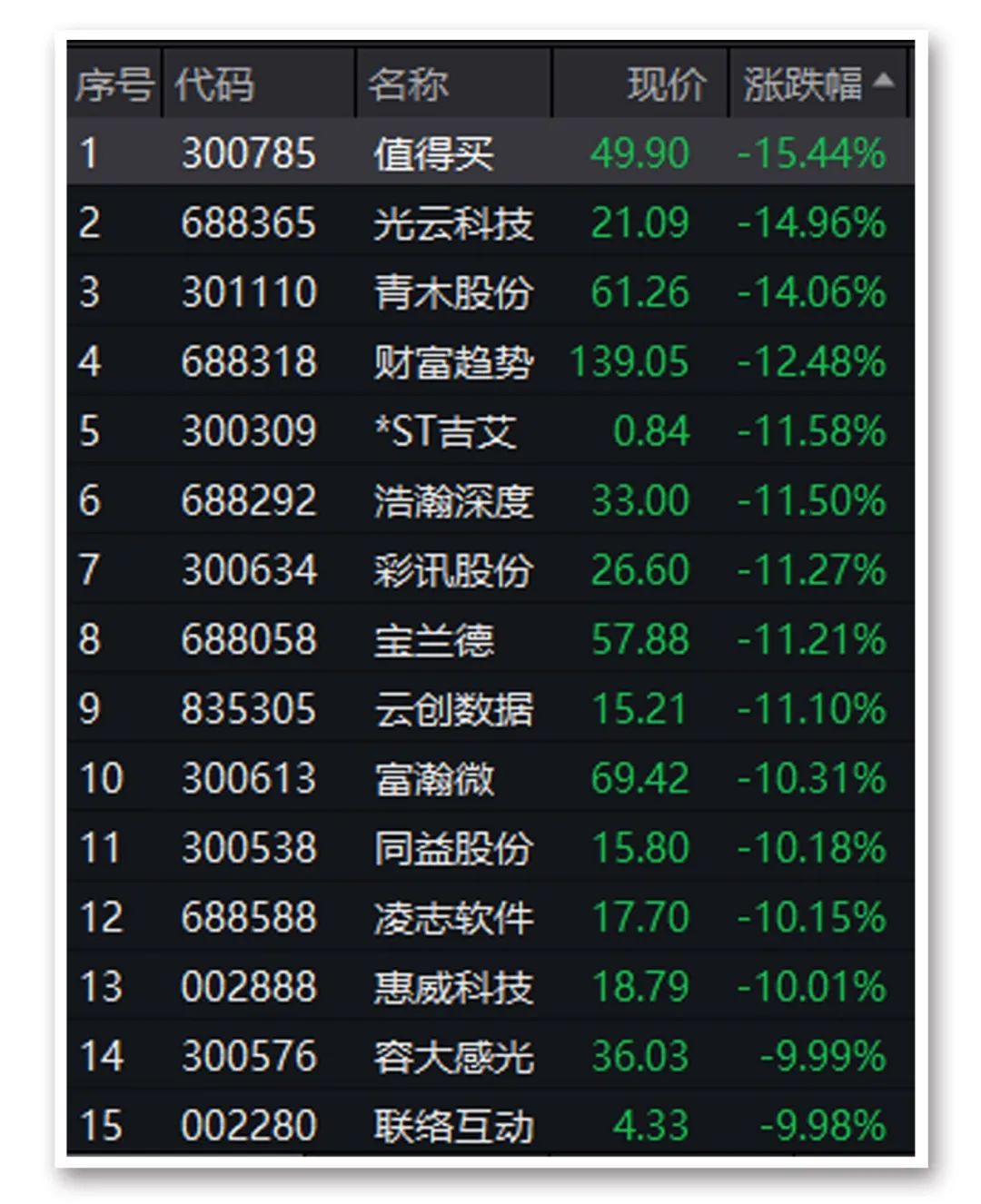
Task: Select 富瀚微 in row 10
Action: pyautogui.click(x=436, y=779)
